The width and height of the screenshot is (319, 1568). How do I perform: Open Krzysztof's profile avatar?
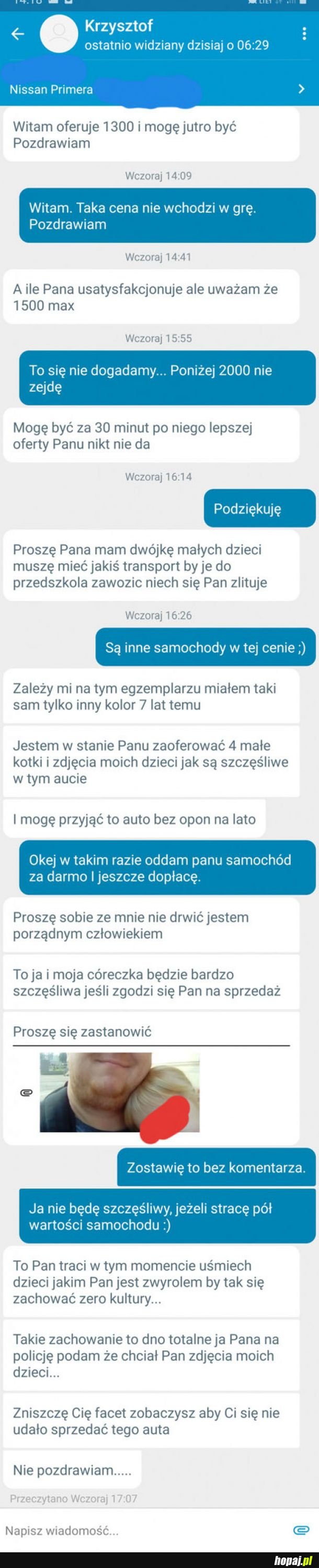click(x=59, y=34)
